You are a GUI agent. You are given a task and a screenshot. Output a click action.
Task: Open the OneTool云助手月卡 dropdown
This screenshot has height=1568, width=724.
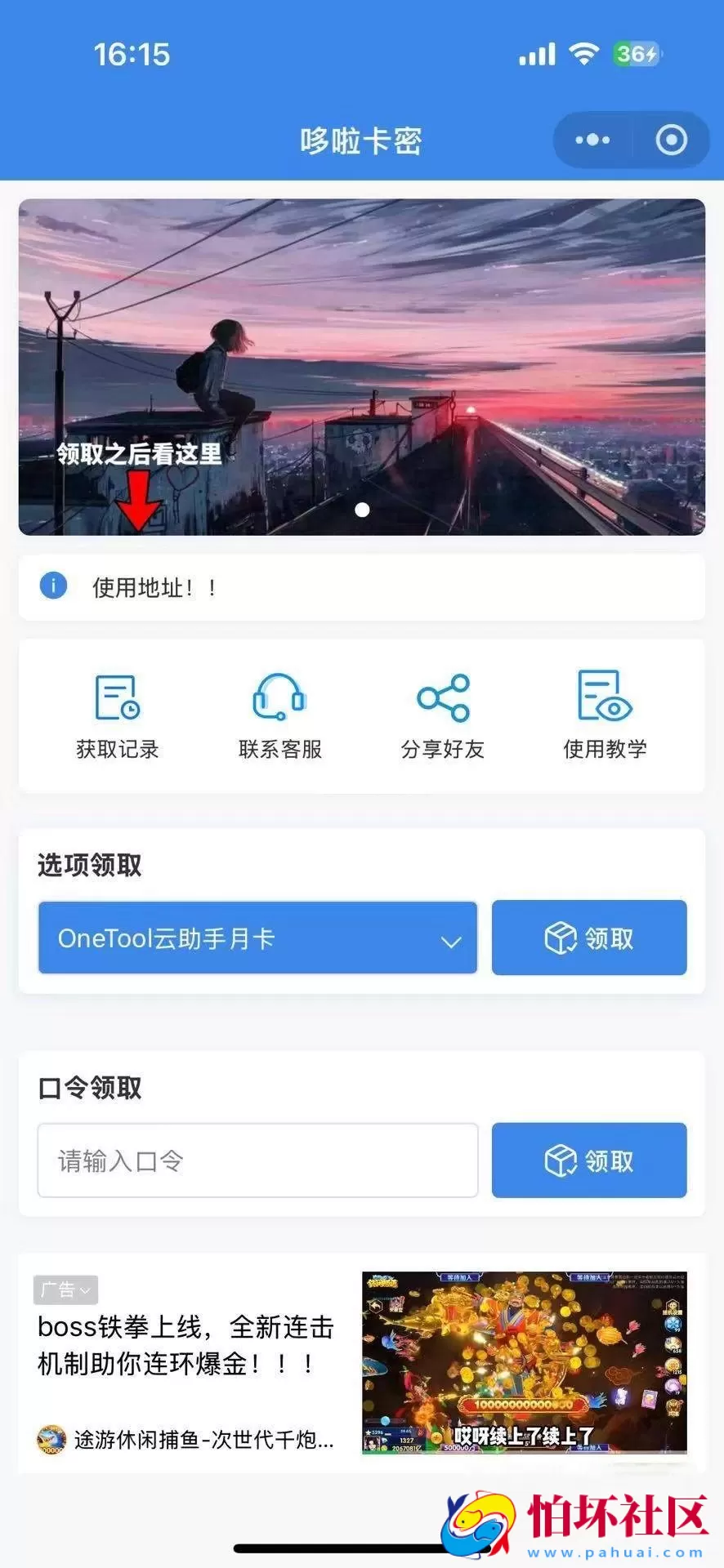[x=257, y=938]
